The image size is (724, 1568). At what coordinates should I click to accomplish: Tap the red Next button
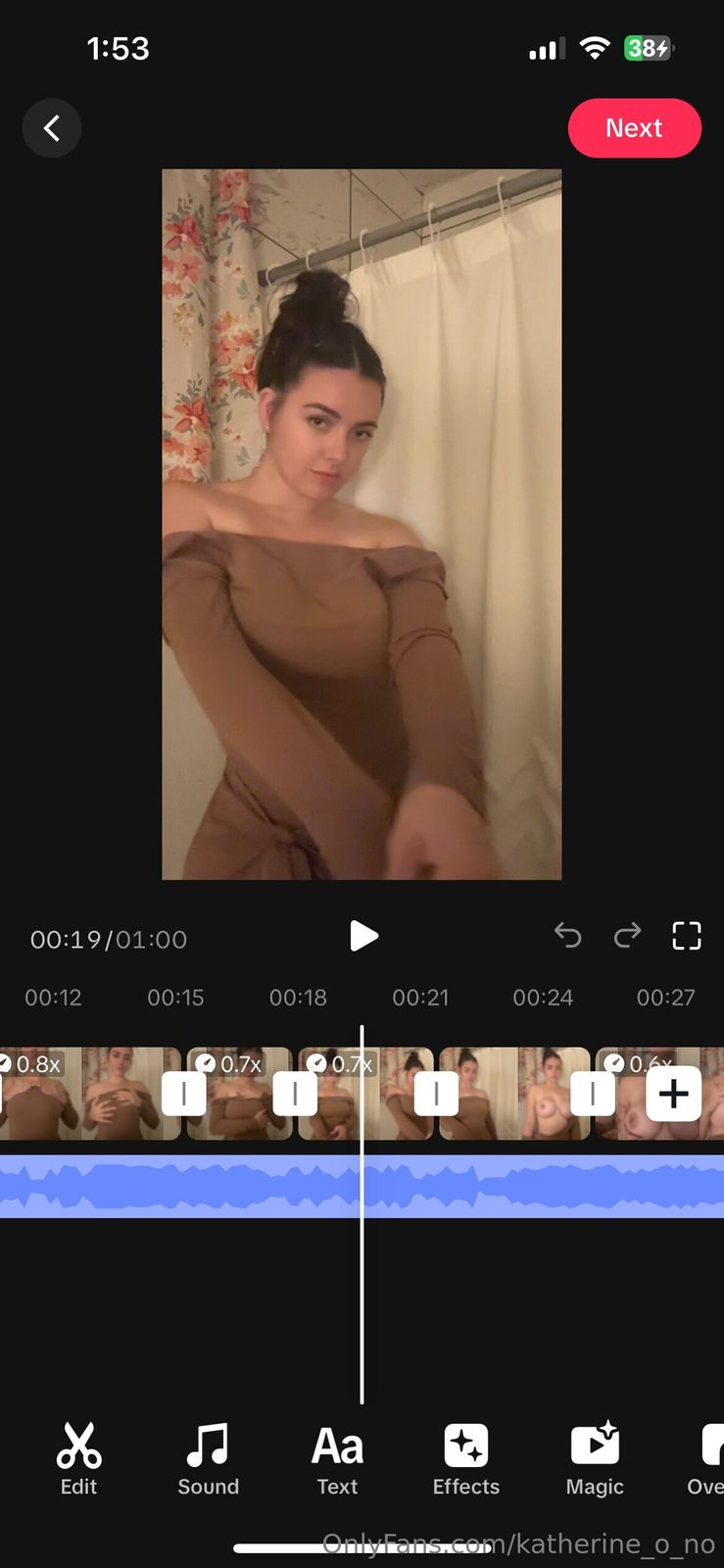(634, 128)
